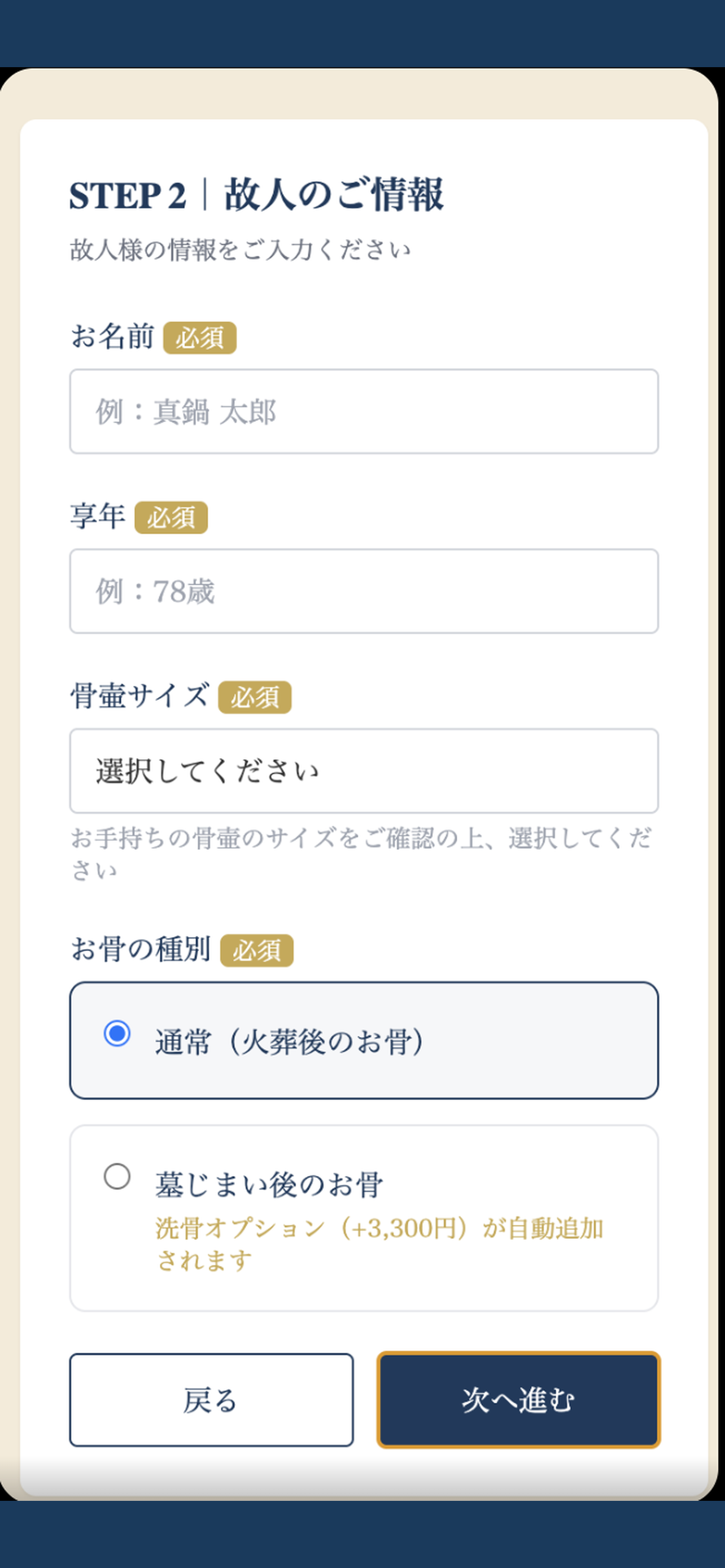Click the 必須 badge next to お骨の種別
This screenshot has height=1568, width=725.
coord(257,953)
